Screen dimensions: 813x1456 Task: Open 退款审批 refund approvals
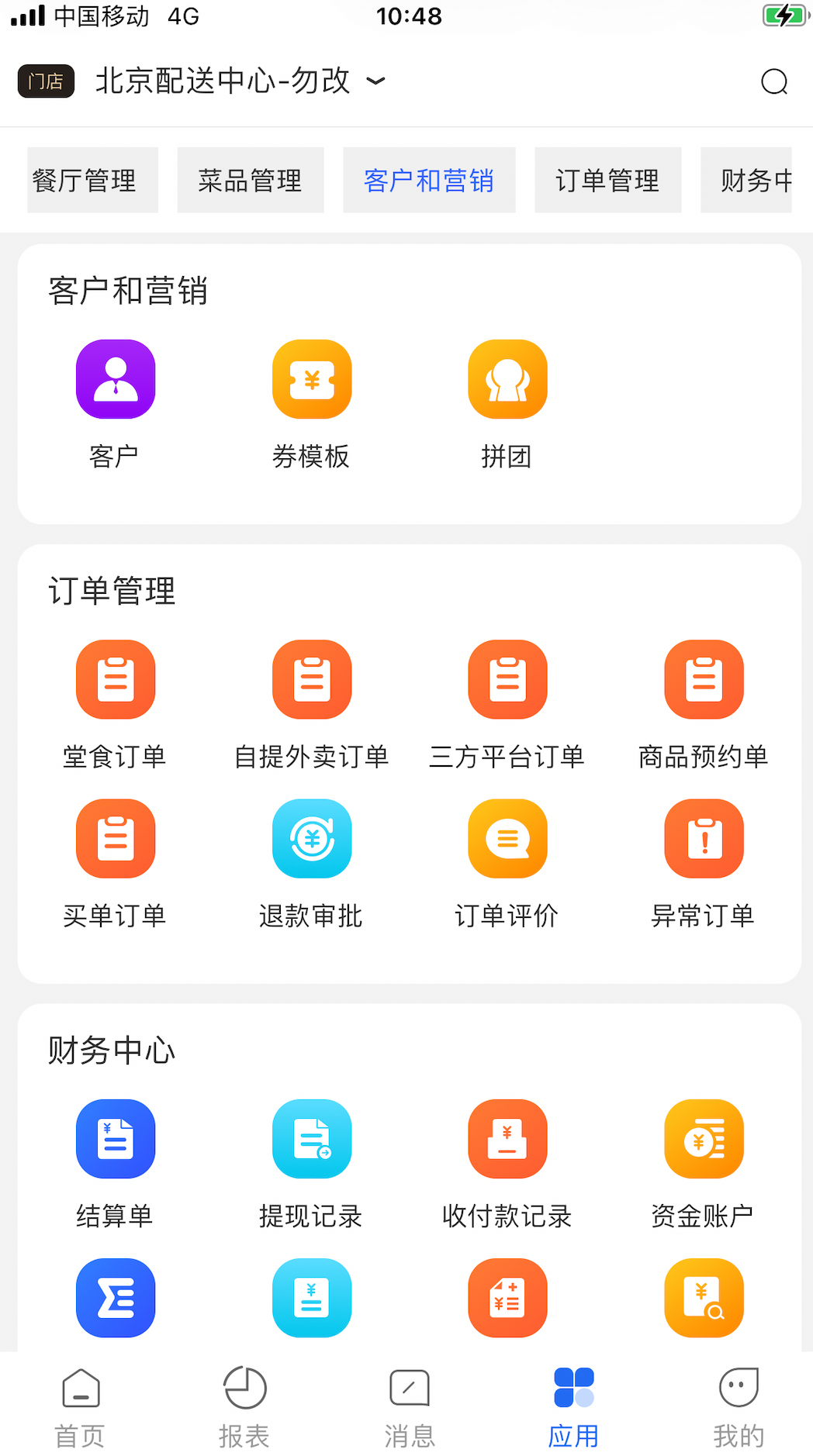point(312,838)
